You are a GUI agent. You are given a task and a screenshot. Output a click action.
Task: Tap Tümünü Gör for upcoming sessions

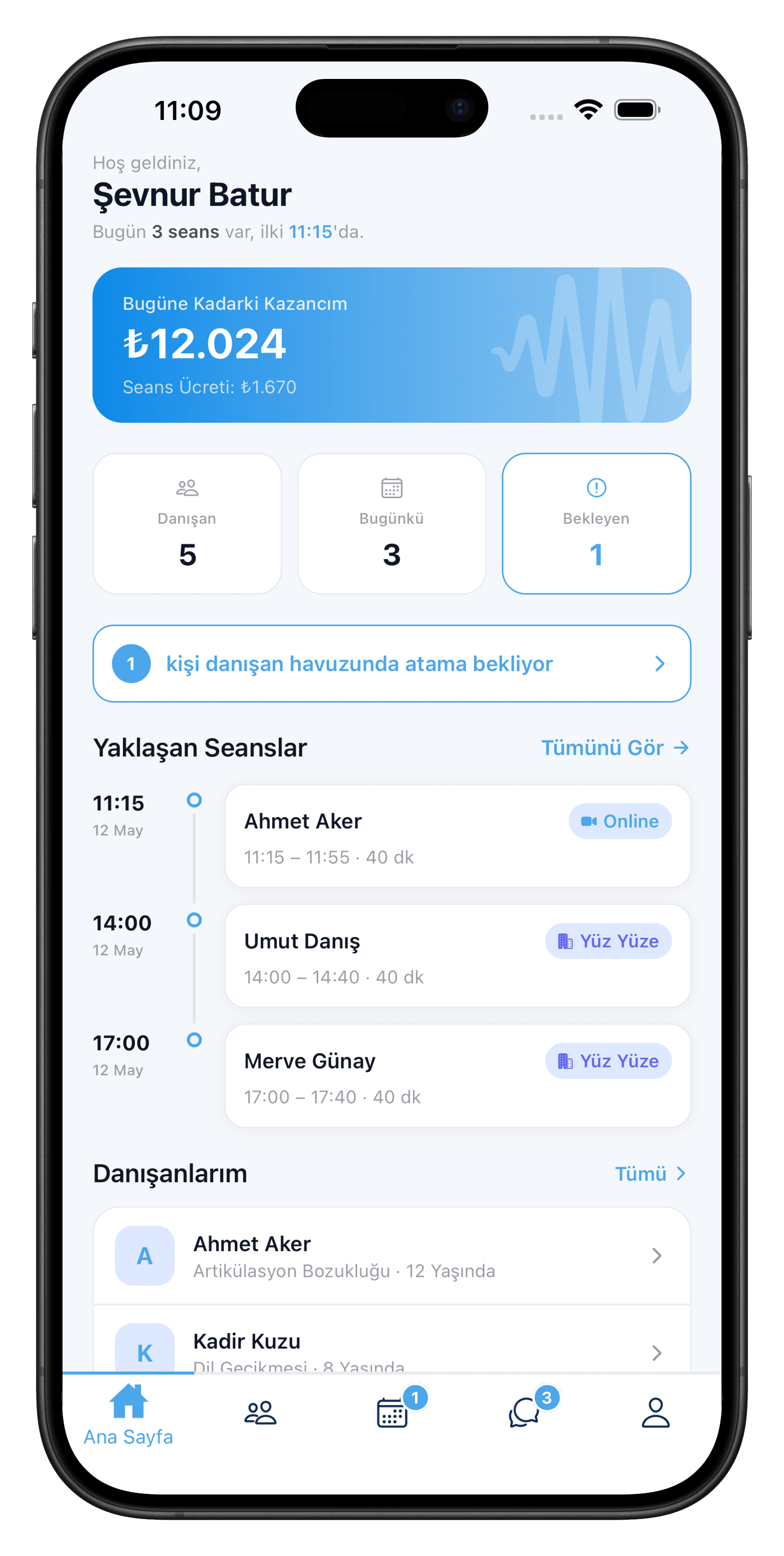(x=615, y=748)
